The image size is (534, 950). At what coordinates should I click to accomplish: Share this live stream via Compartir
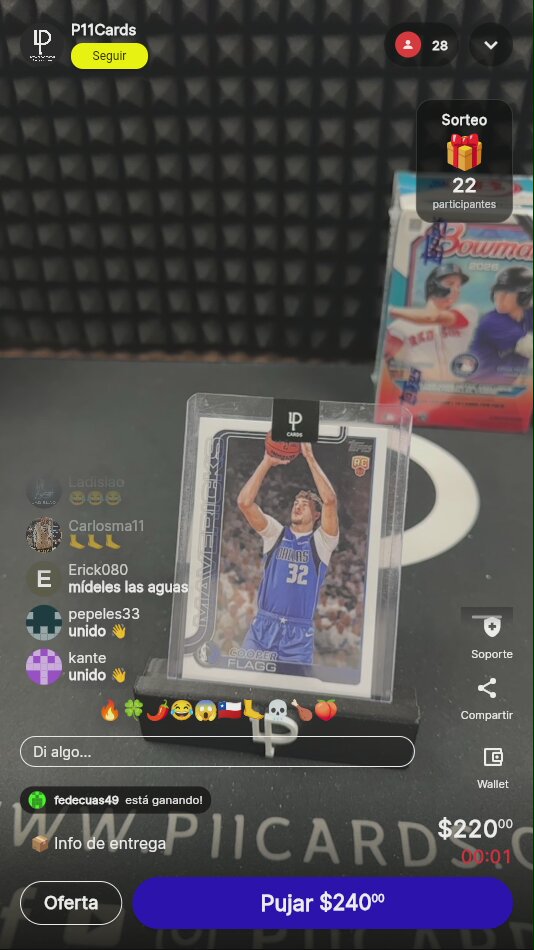coord(487,699)
